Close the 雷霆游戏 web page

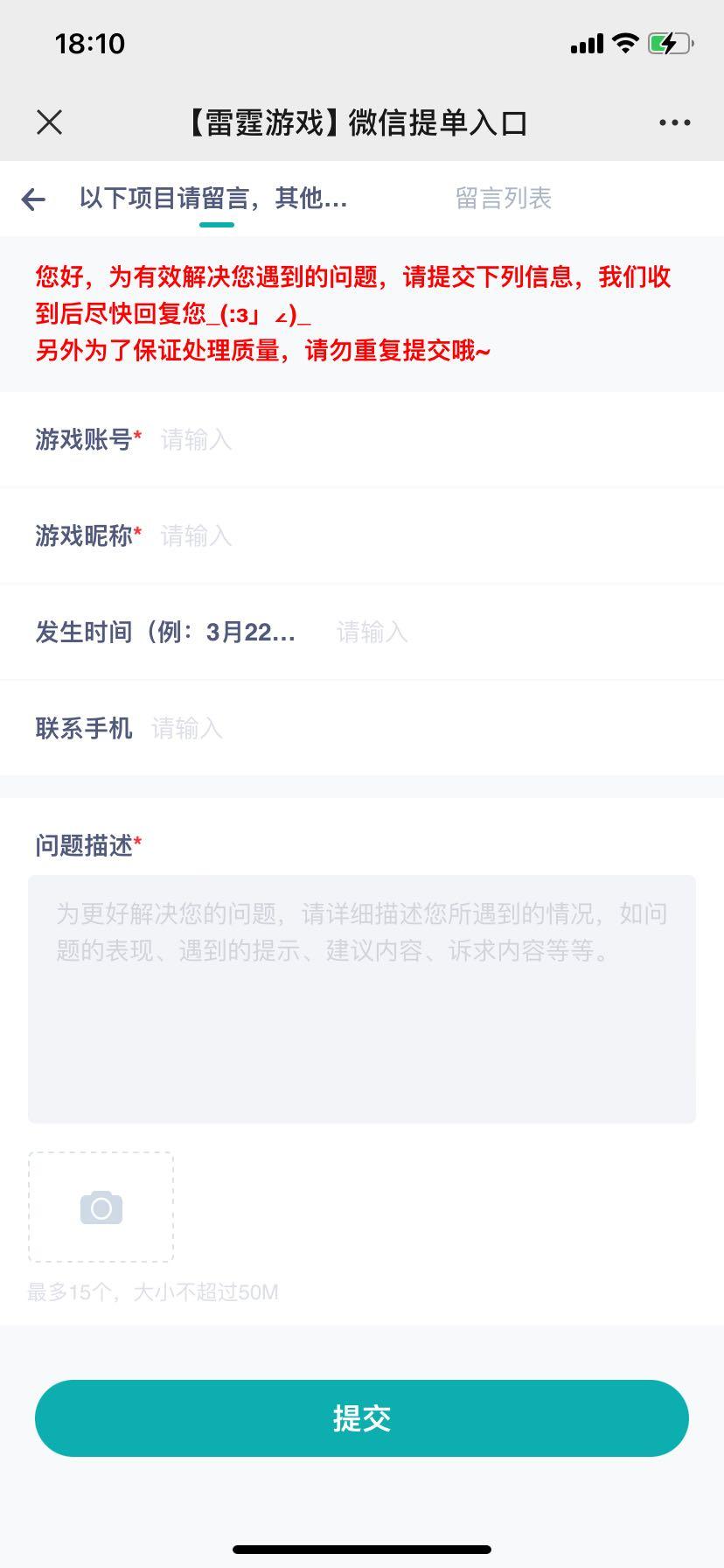(x=50, y=122)
